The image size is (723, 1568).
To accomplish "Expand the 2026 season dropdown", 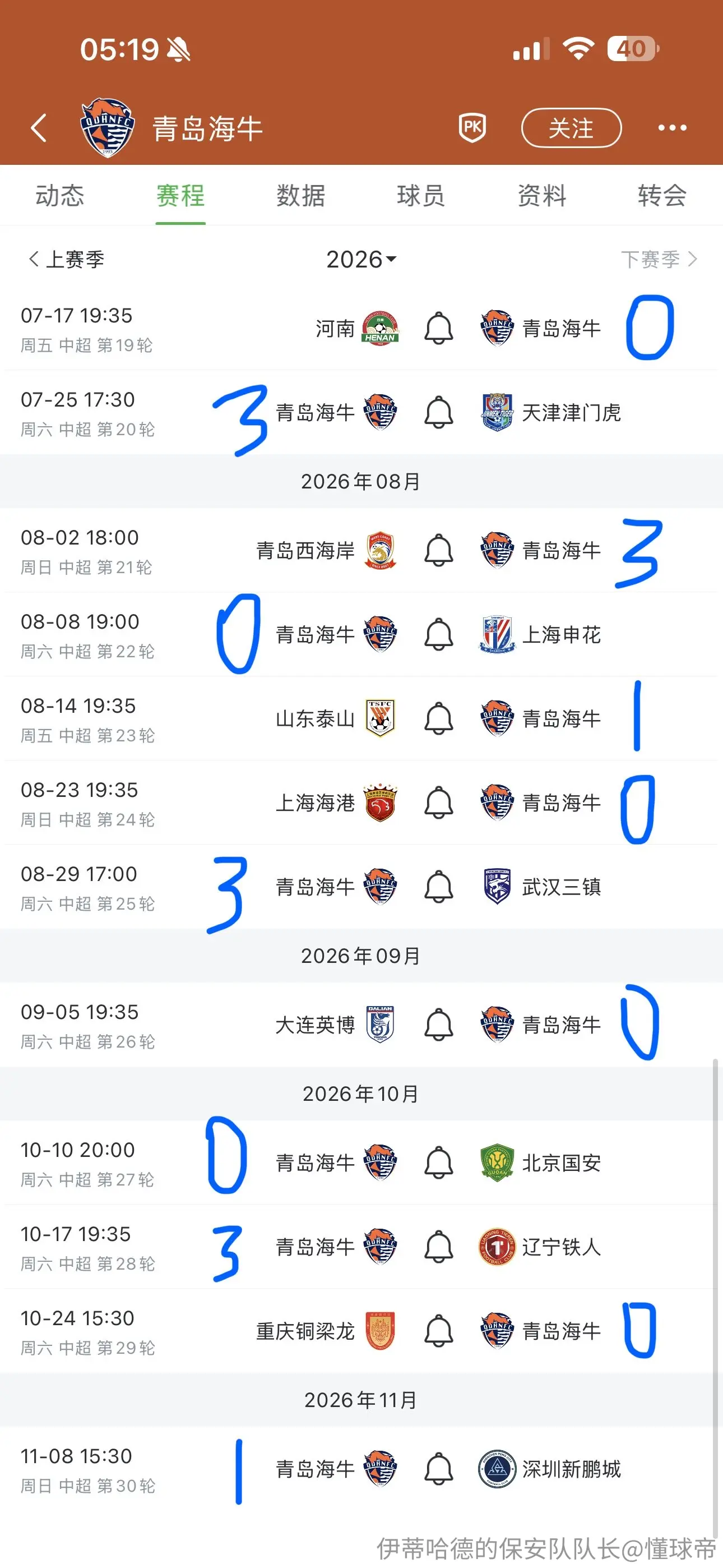I will coord(361,259).
